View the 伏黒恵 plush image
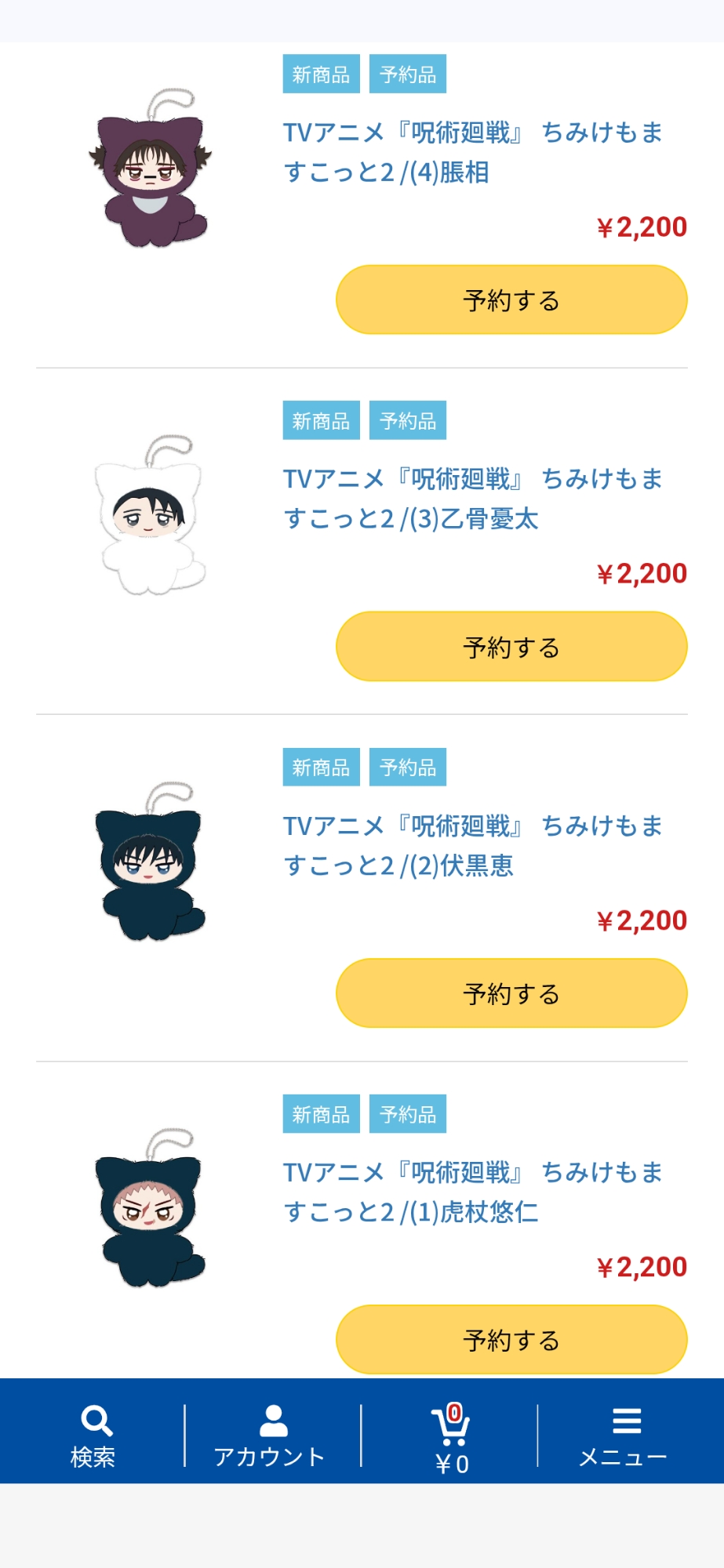 tap(150, 863)
